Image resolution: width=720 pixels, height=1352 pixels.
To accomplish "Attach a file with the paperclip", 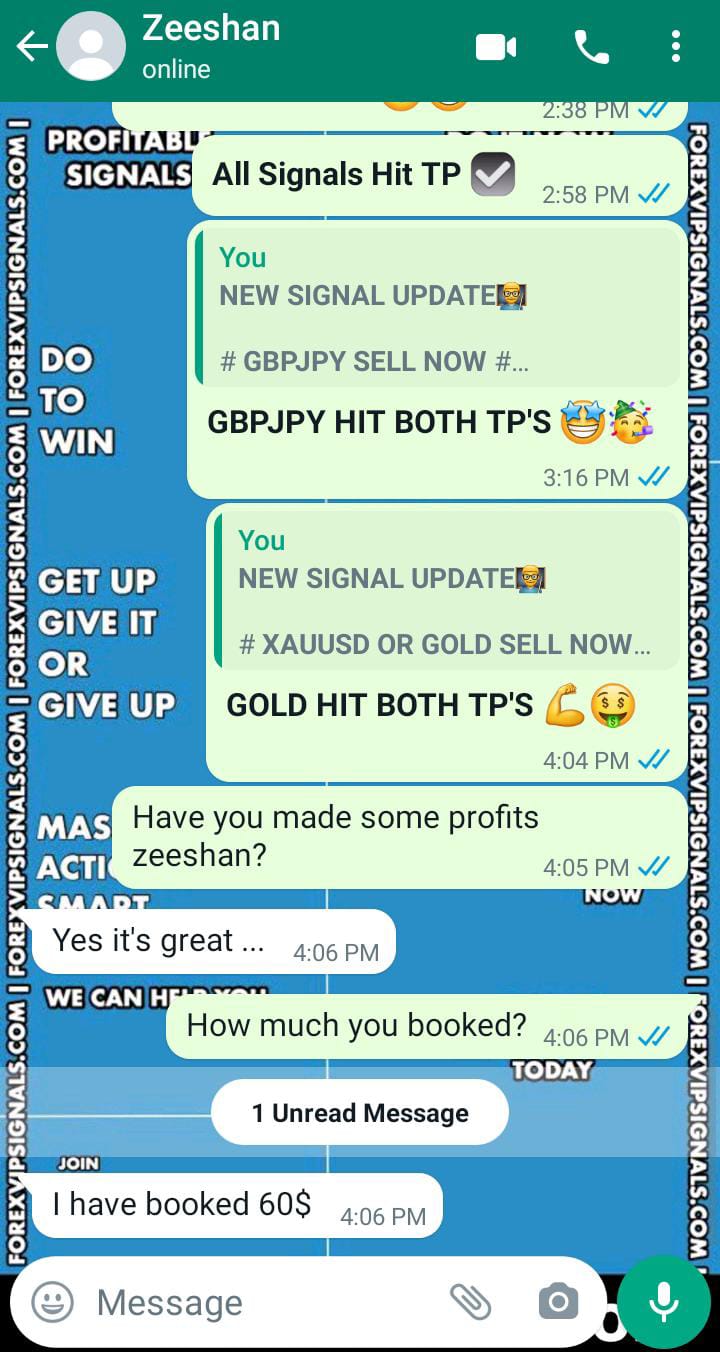I will [x=470, y=1302].
